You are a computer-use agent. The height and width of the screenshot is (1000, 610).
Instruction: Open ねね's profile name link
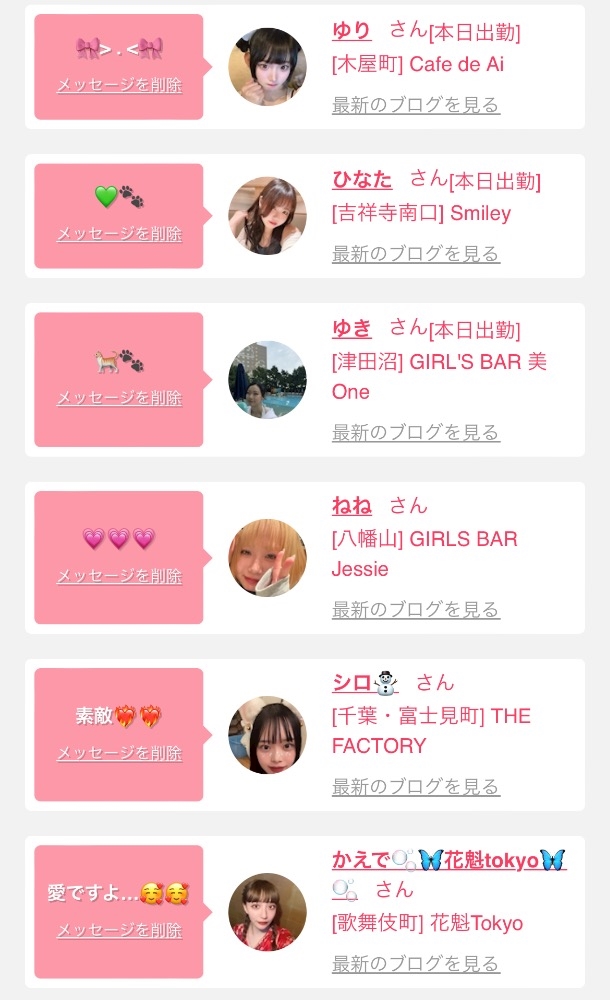pos(351,506)
